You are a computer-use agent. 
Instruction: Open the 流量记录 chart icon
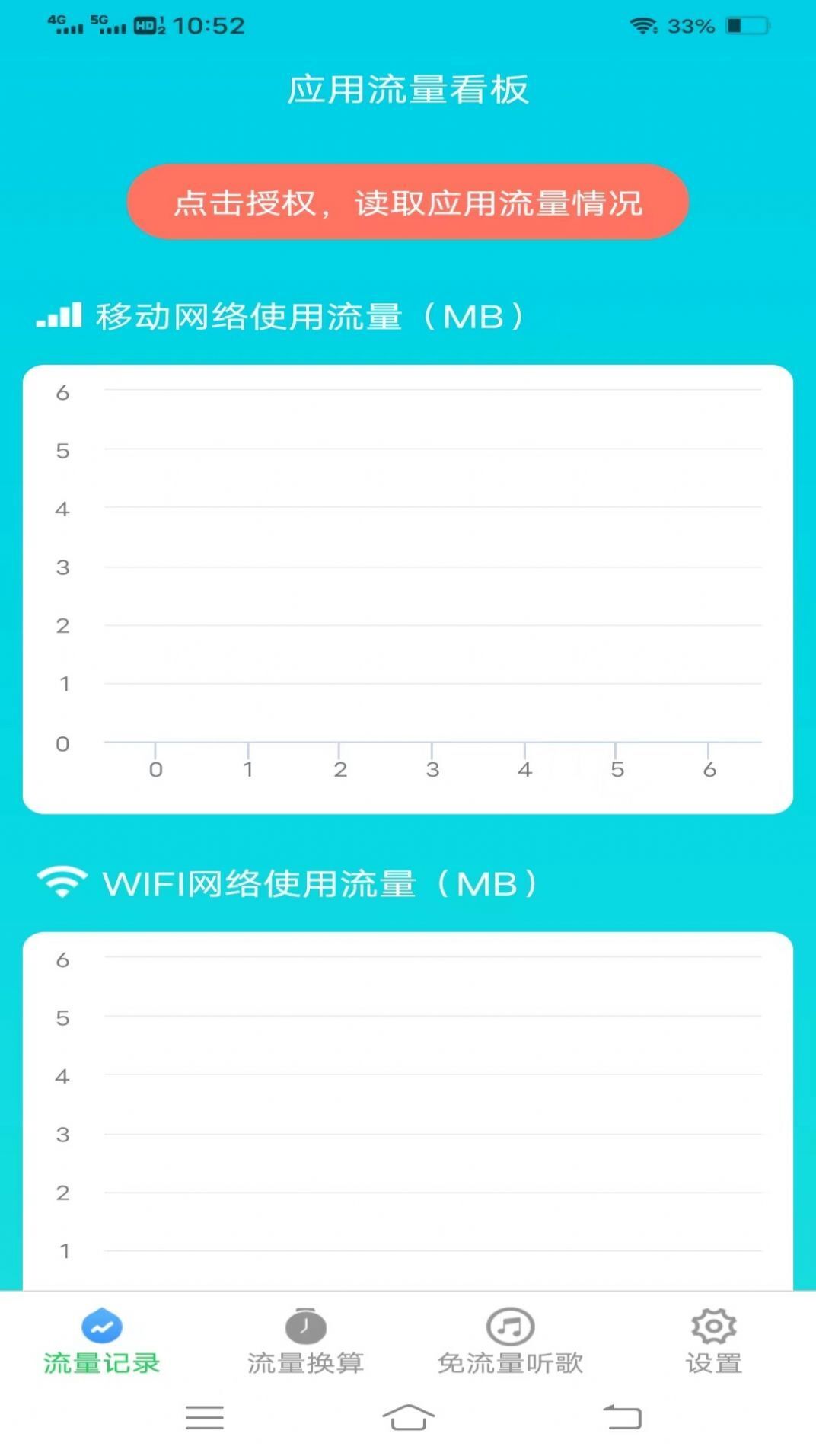tap(102, 1325)
